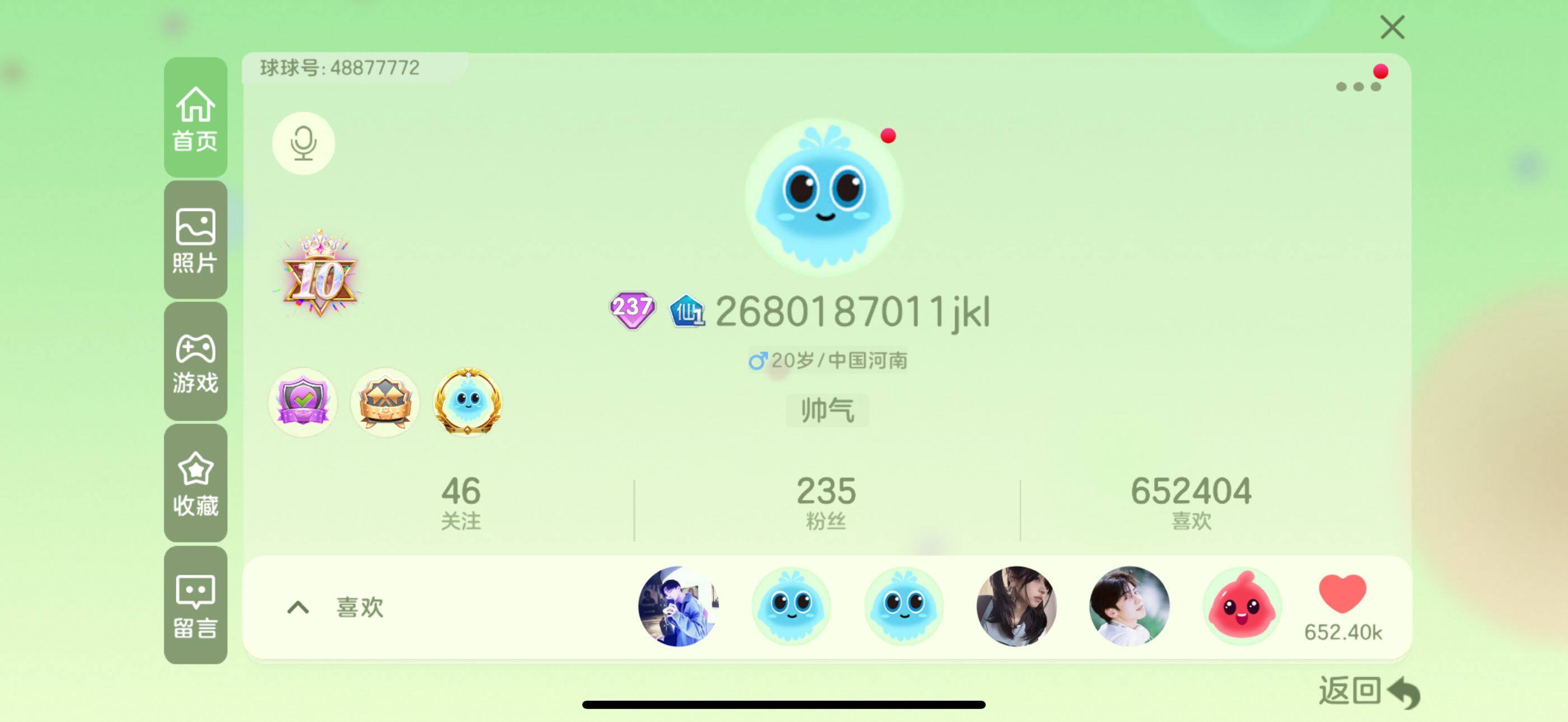Open the 帅气 tag
This screenshot has height=722, width=1568.
pos(827,411)
